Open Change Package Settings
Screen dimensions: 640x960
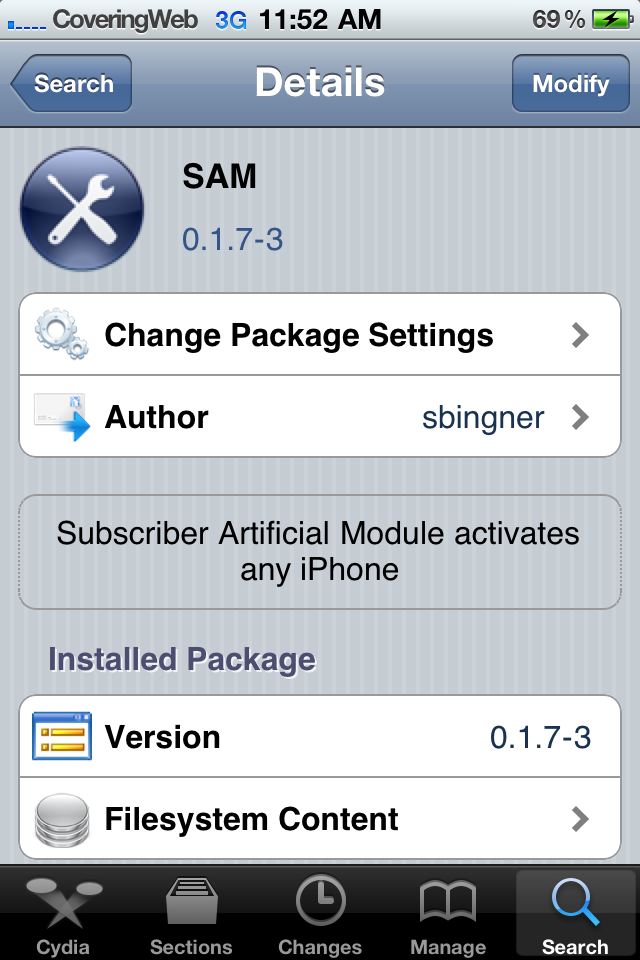point(320,335)
